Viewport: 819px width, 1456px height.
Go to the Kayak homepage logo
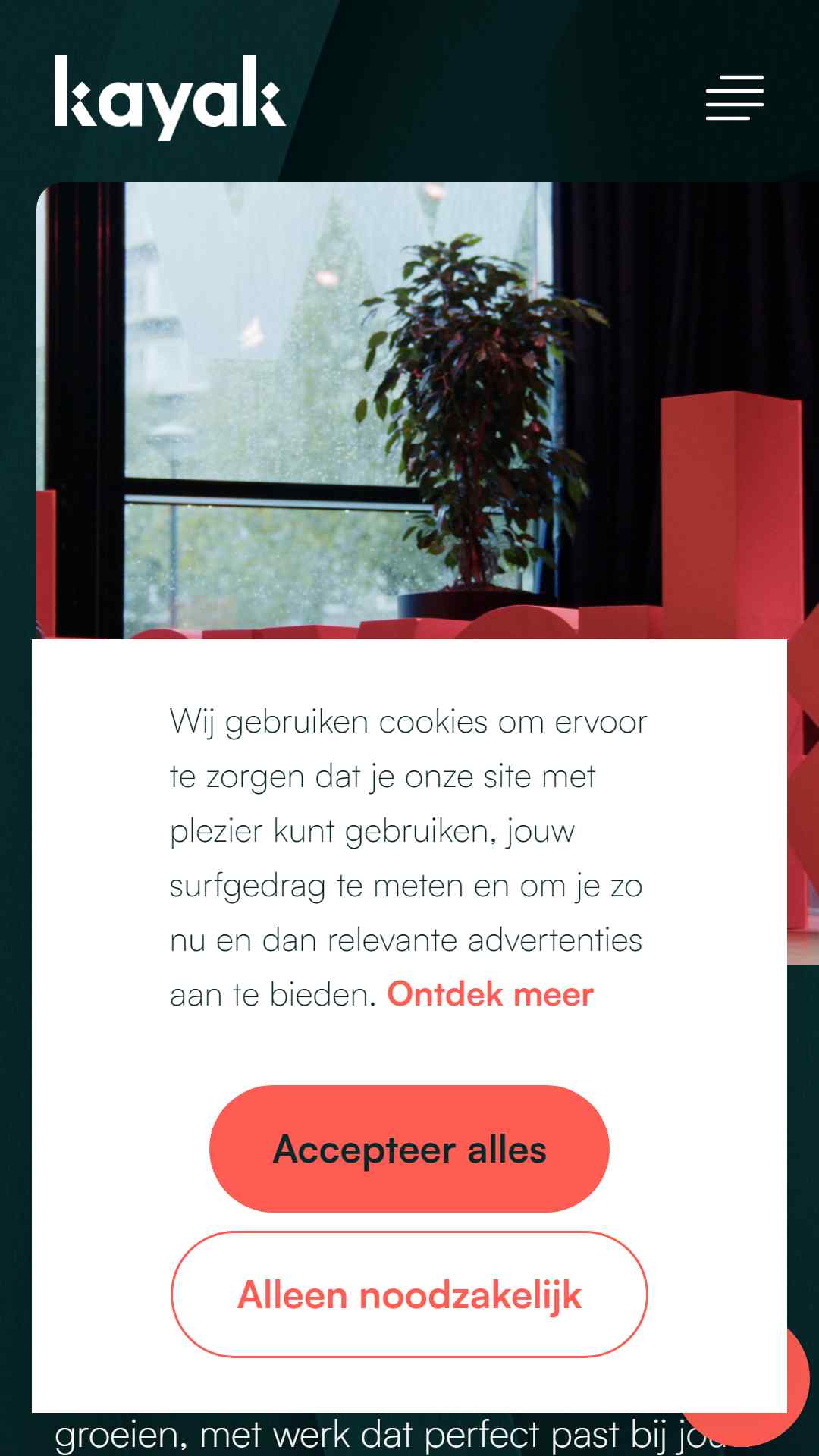170,97
